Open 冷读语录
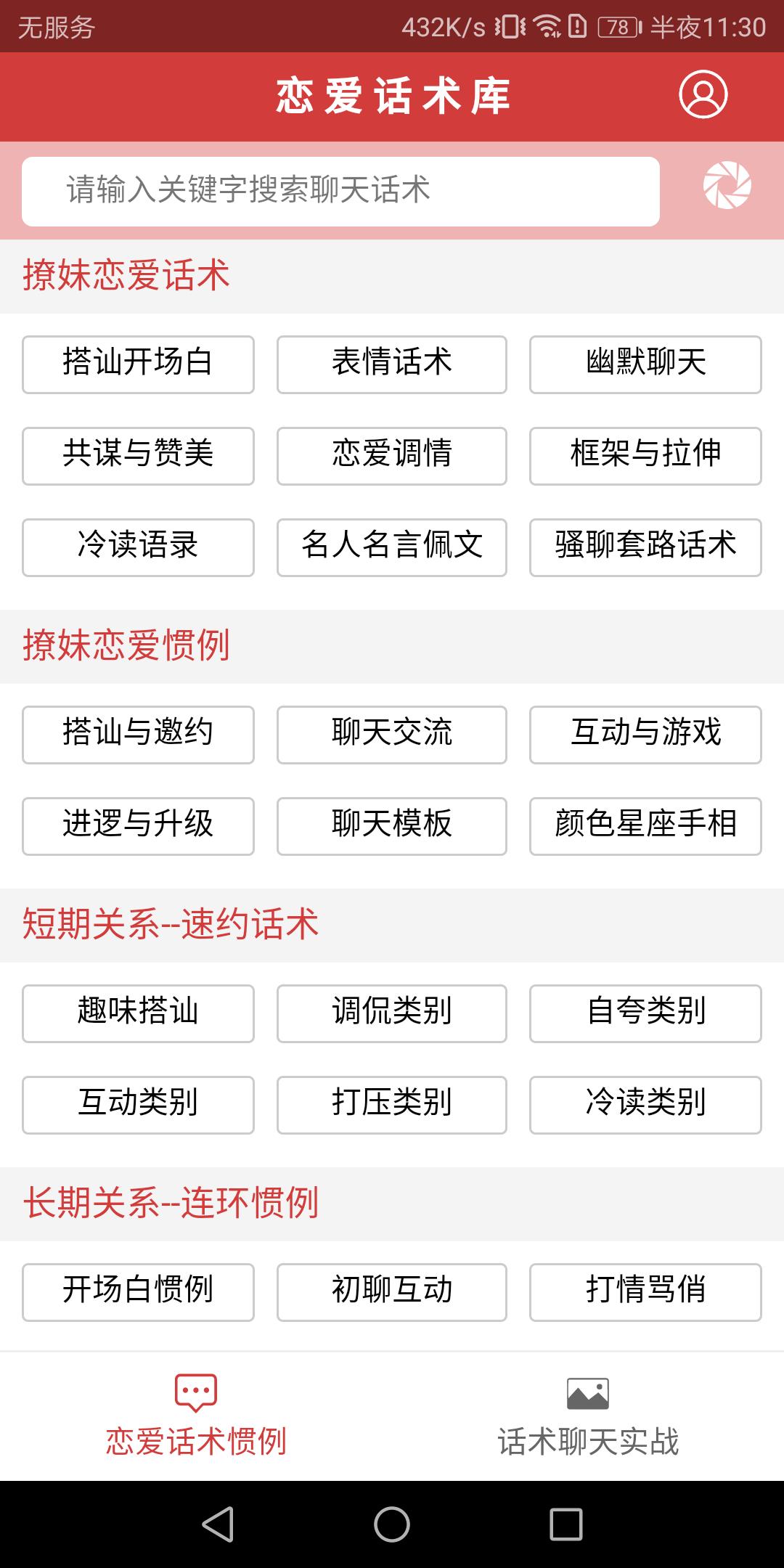The height and width of the screenshot is (1568, 784). click(x=138, y=548)
